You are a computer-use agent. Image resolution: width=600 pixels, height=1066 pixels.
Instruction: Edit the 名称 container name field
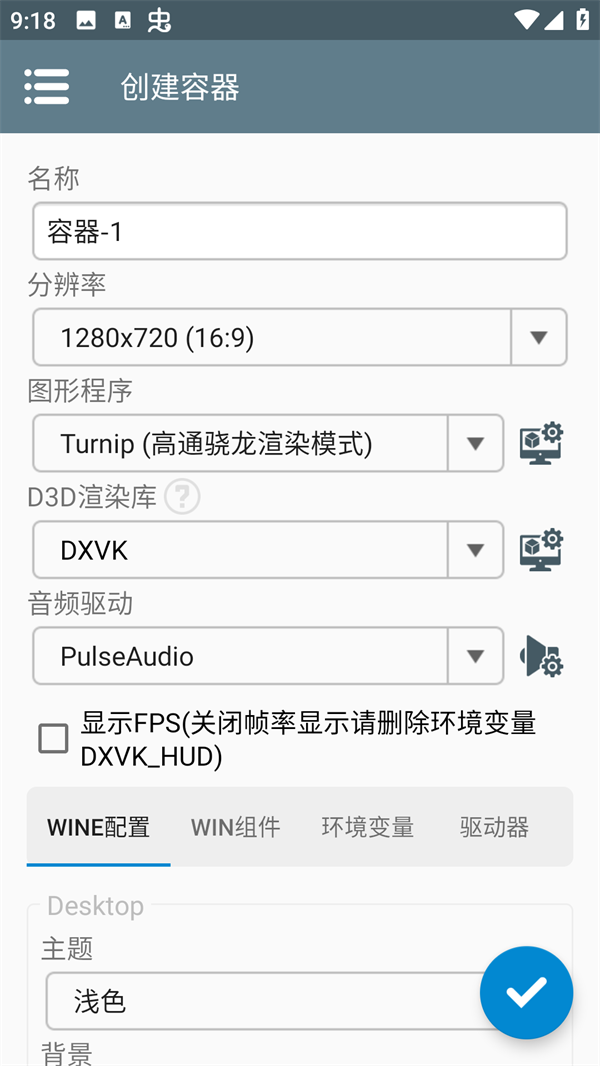coord(299,231)
